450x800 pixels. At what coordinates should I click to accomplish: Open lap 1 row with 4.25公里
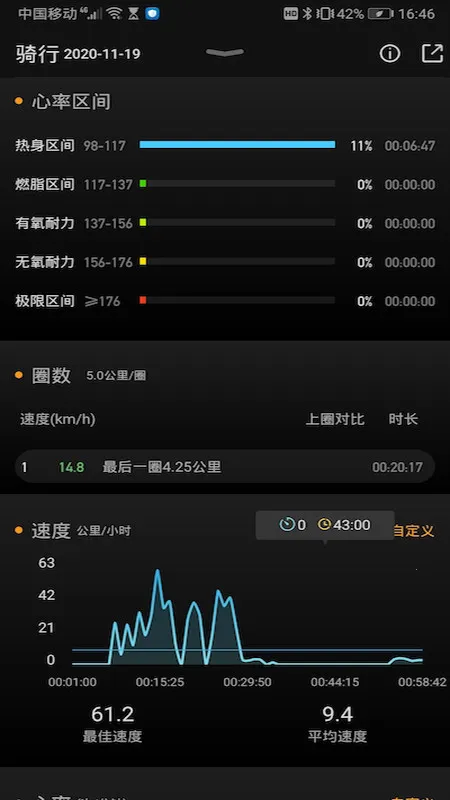(224, 466)
